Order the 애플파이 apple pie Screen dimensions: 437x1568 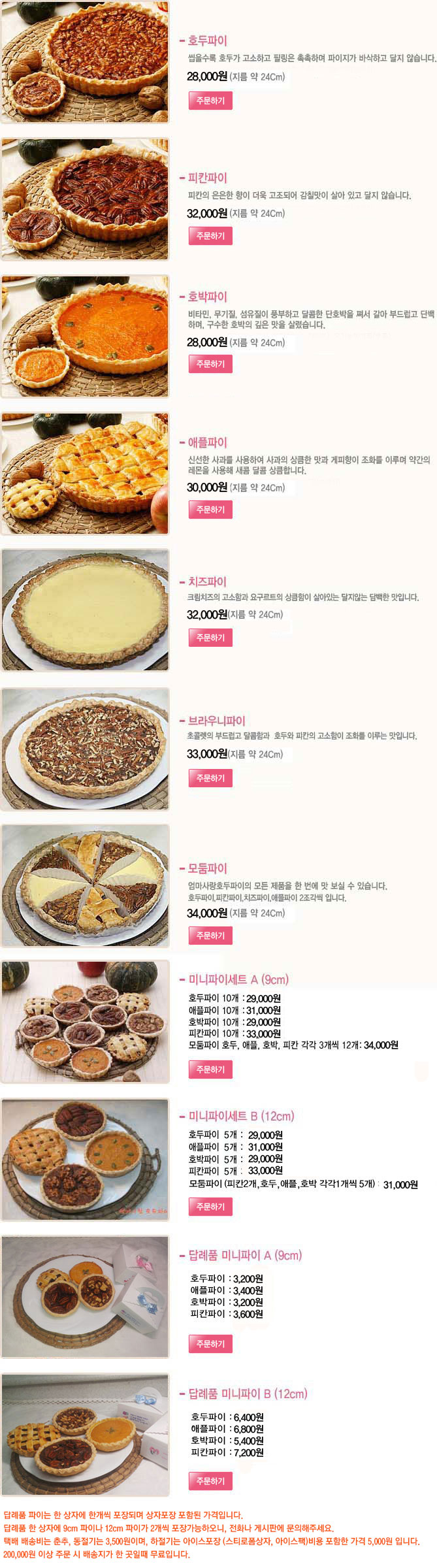210,510
